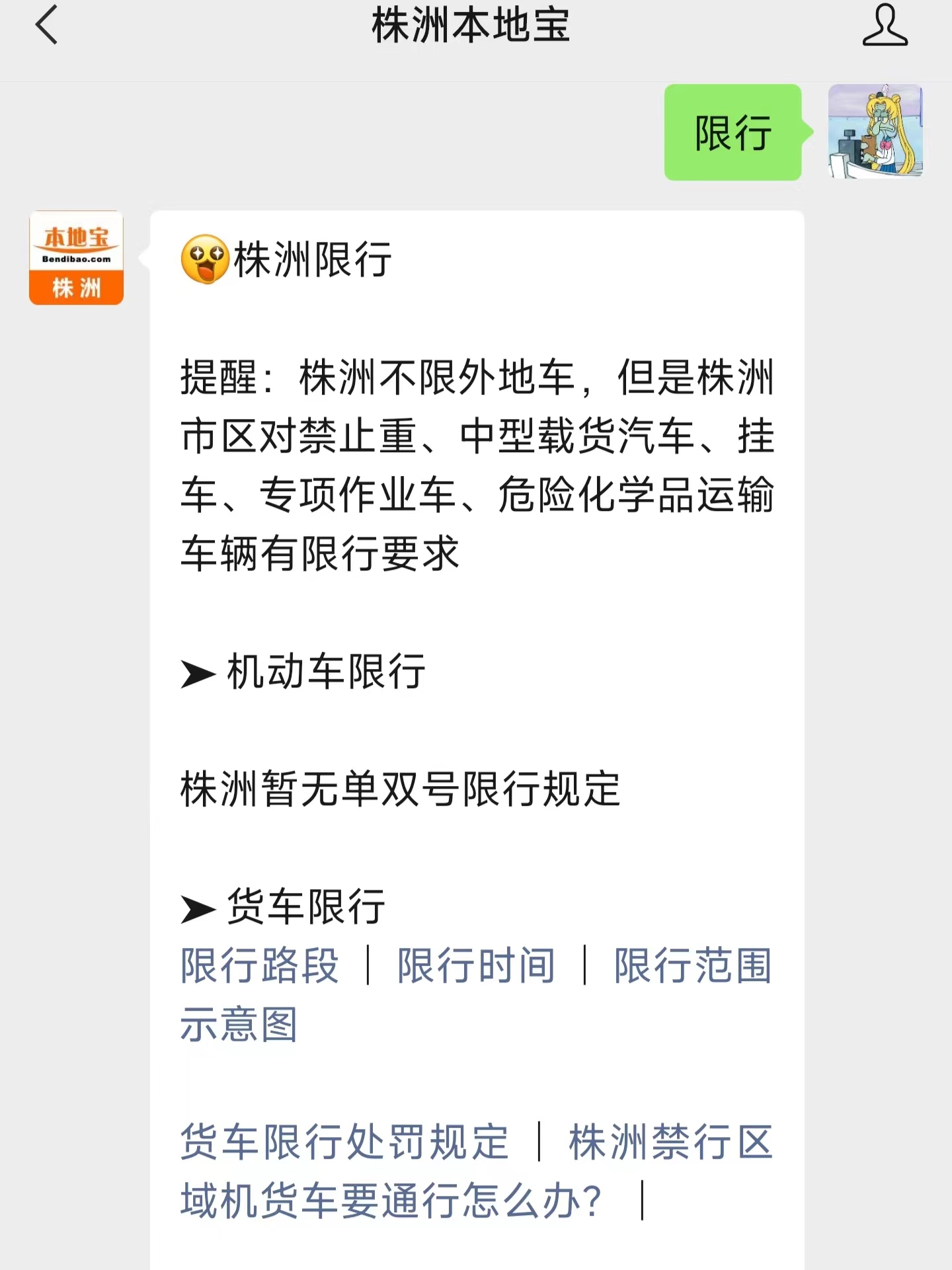The height and width of the screenshot is (1270, 952).
Task: Open the 货车限行处罚规定 link
Action: point(344,1142)
